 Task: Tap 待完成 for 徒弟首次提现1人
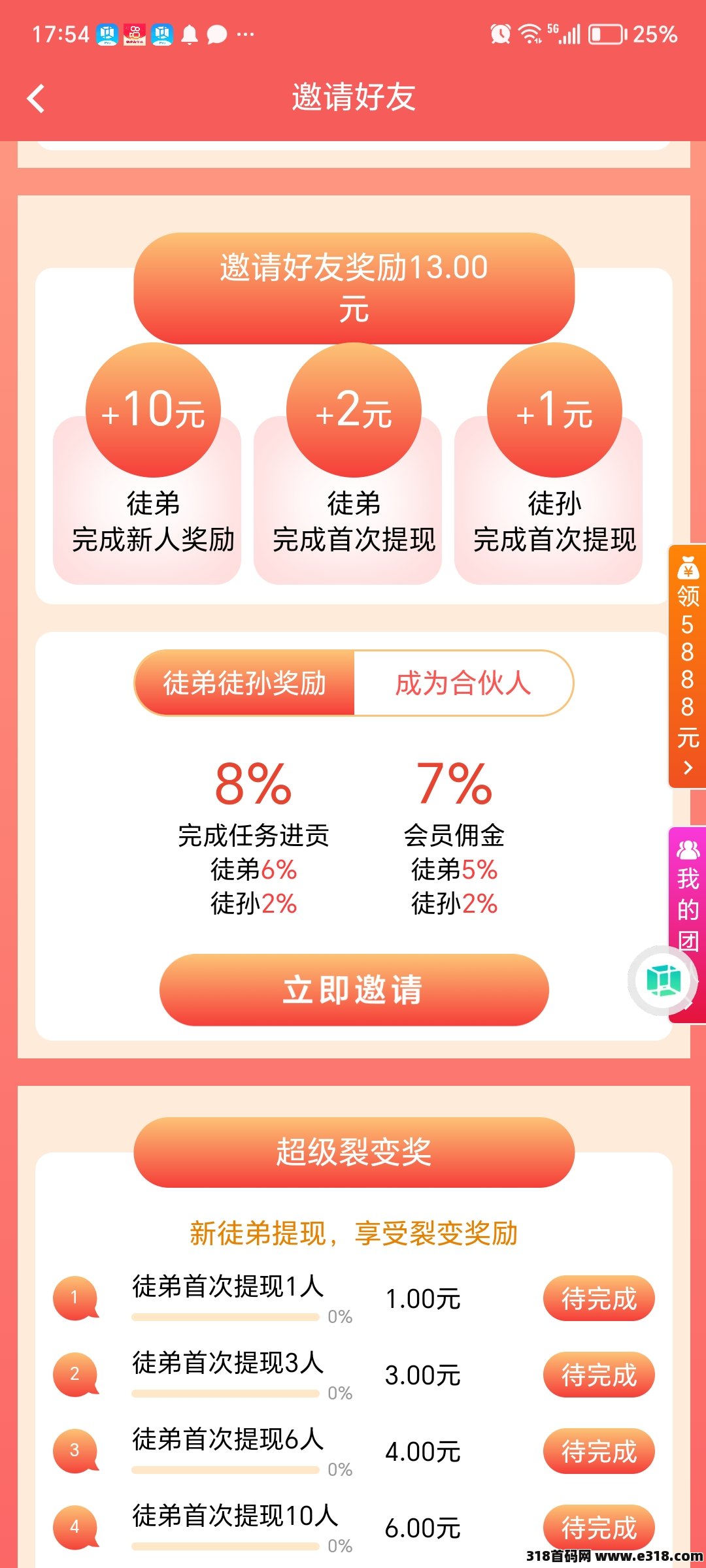598,1298
